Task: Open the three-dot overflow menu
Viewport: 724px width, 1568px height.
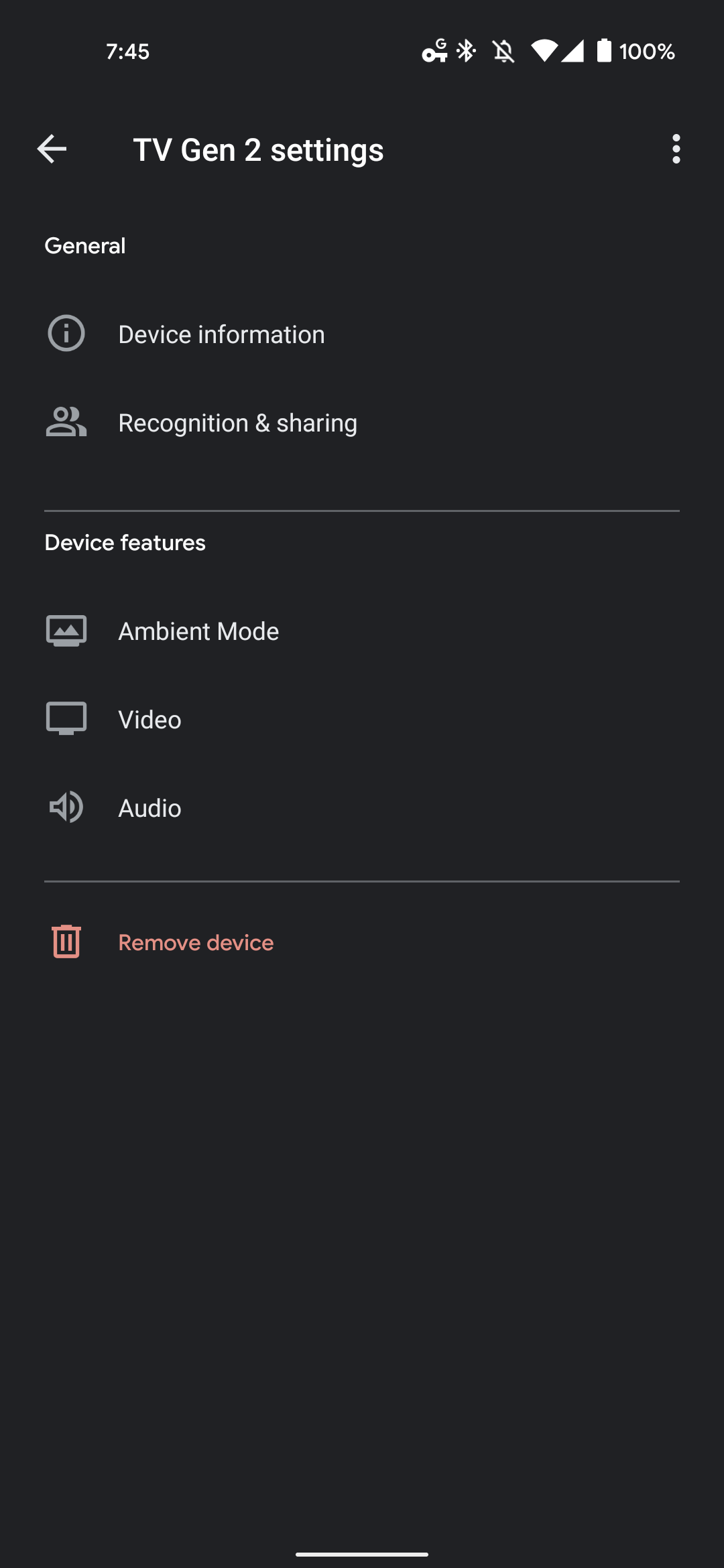Action: (676, 149)
